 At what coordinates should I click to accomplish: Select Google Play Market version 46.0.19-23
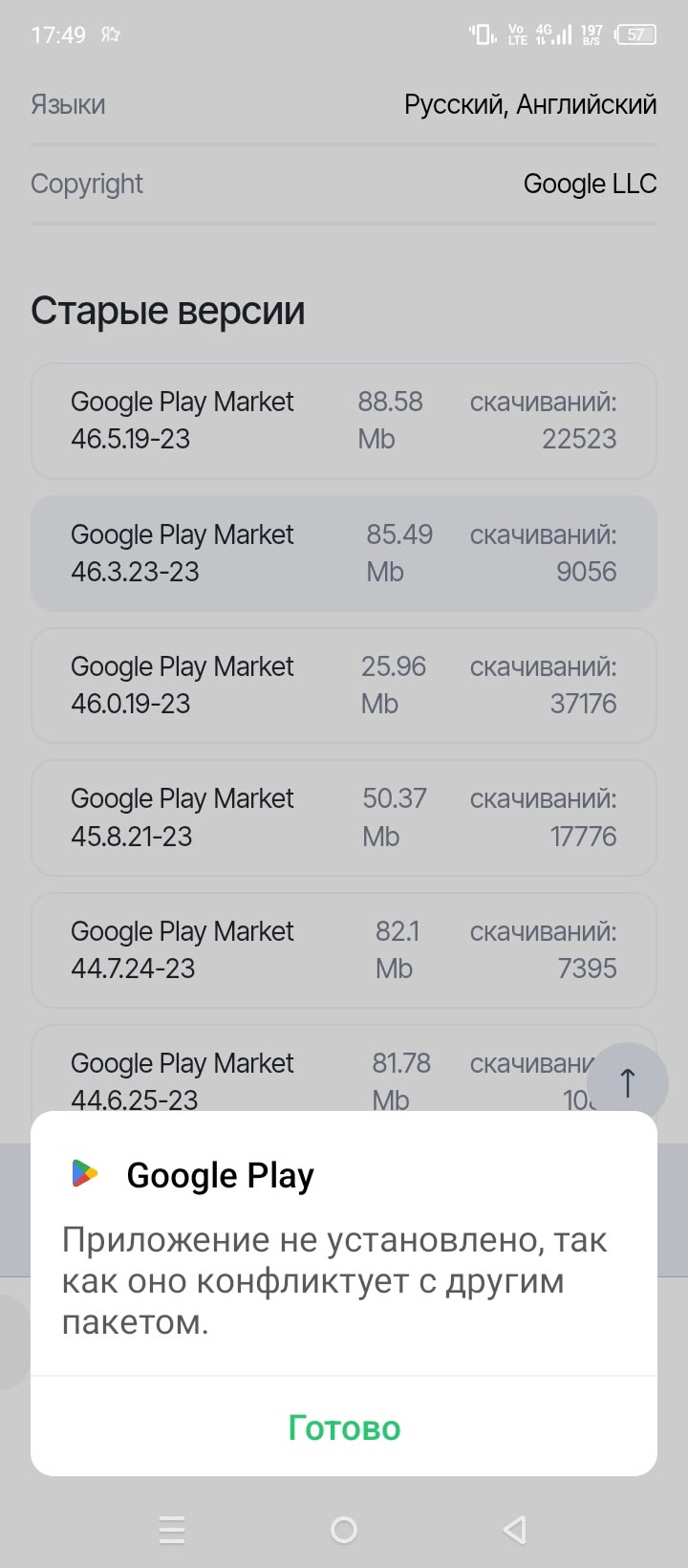(344, 686)
